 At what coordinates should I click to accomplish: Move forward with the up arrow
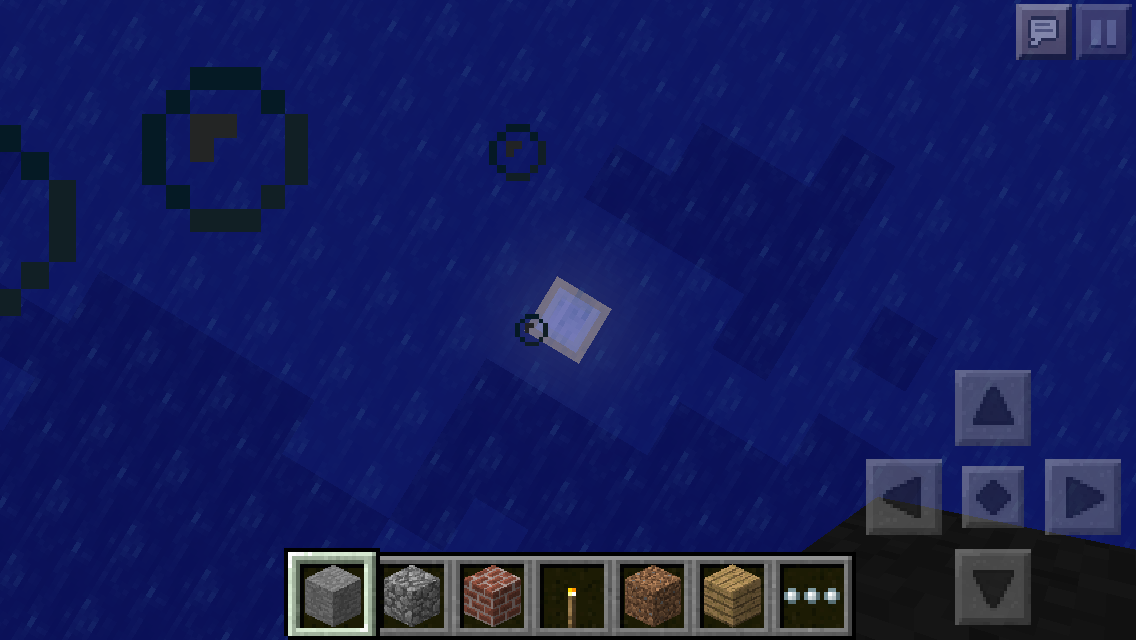tap(993, 408)
